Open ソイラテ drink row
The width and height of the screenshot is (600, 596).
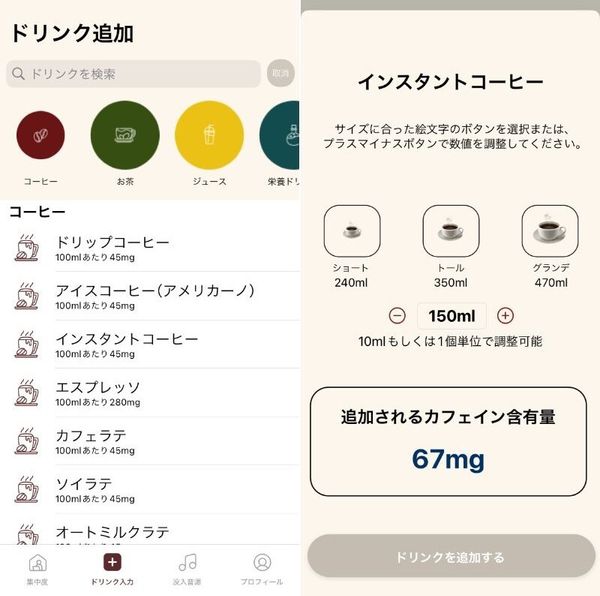(x=153, y=489)
